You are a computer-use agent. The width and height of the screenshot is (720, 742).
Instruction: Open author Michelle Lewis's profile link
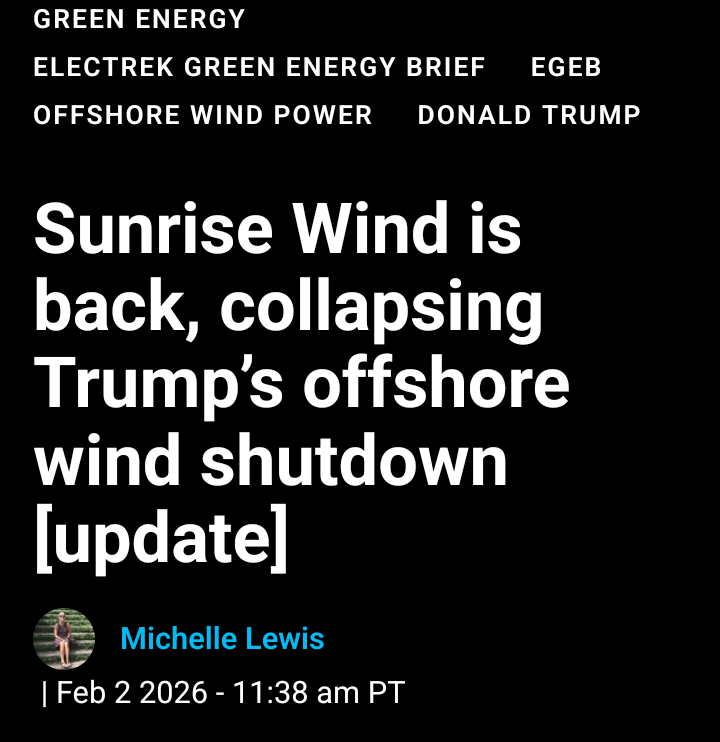tap(222, 639)
